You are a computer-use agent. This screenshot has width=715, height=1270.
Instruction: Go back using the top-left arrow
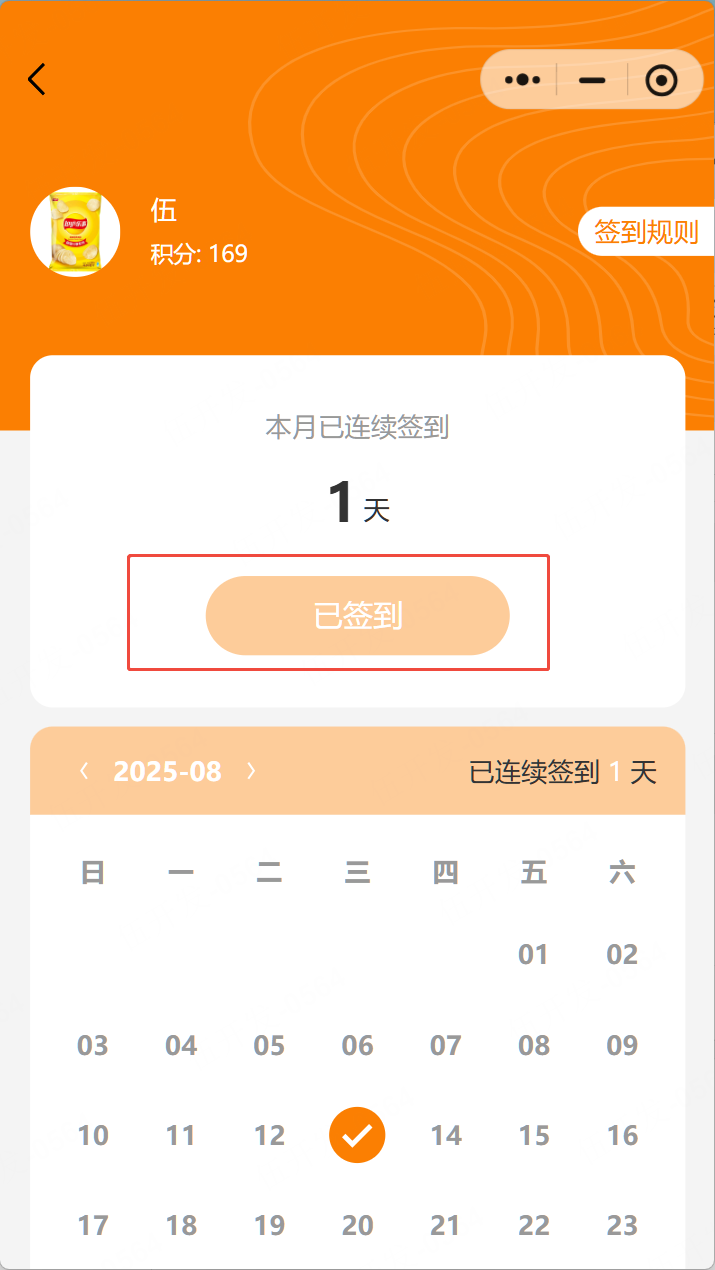[37, 79]
